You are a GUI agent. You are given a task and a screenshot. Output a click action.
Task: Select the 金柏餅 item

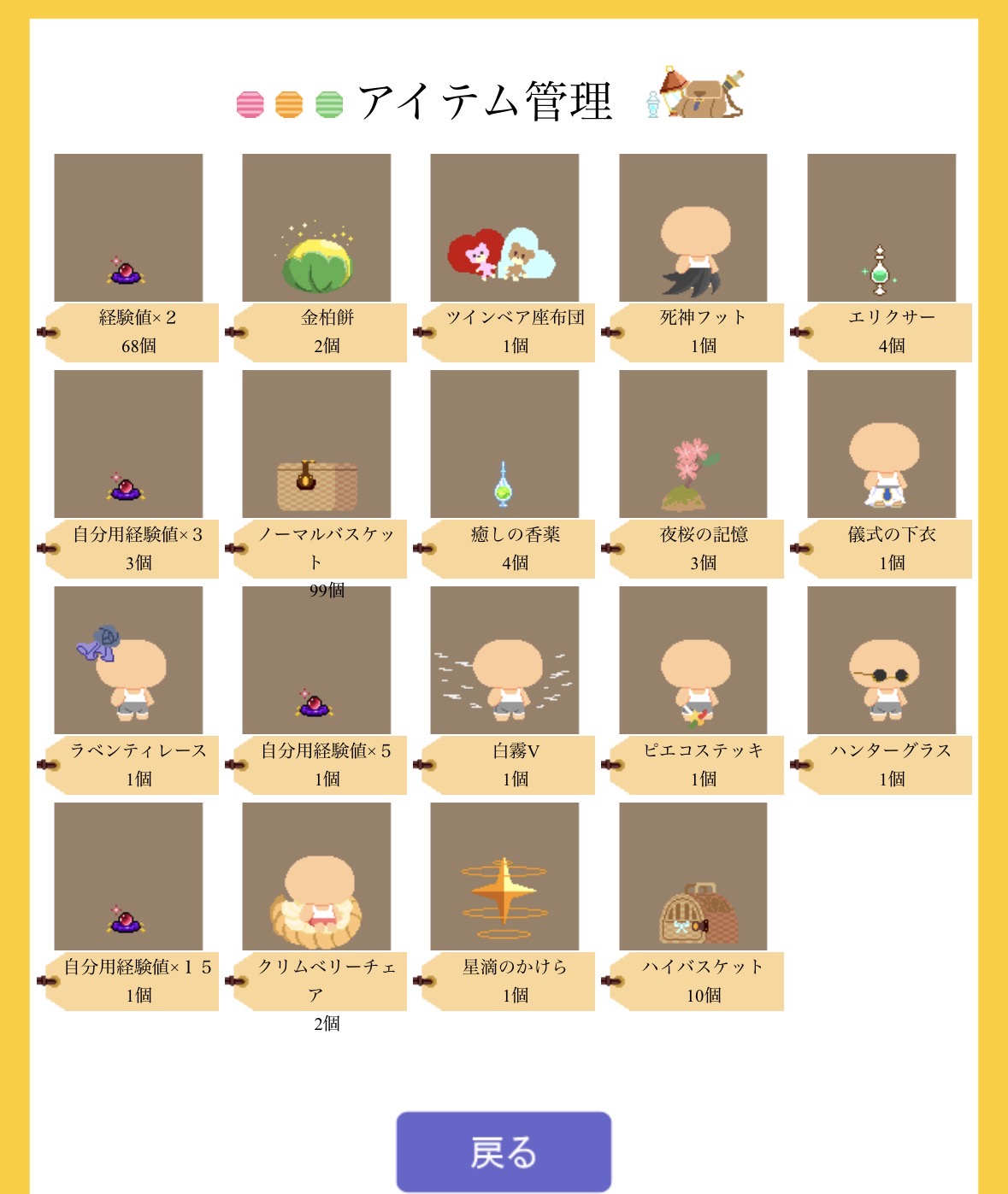pos(316,228)
